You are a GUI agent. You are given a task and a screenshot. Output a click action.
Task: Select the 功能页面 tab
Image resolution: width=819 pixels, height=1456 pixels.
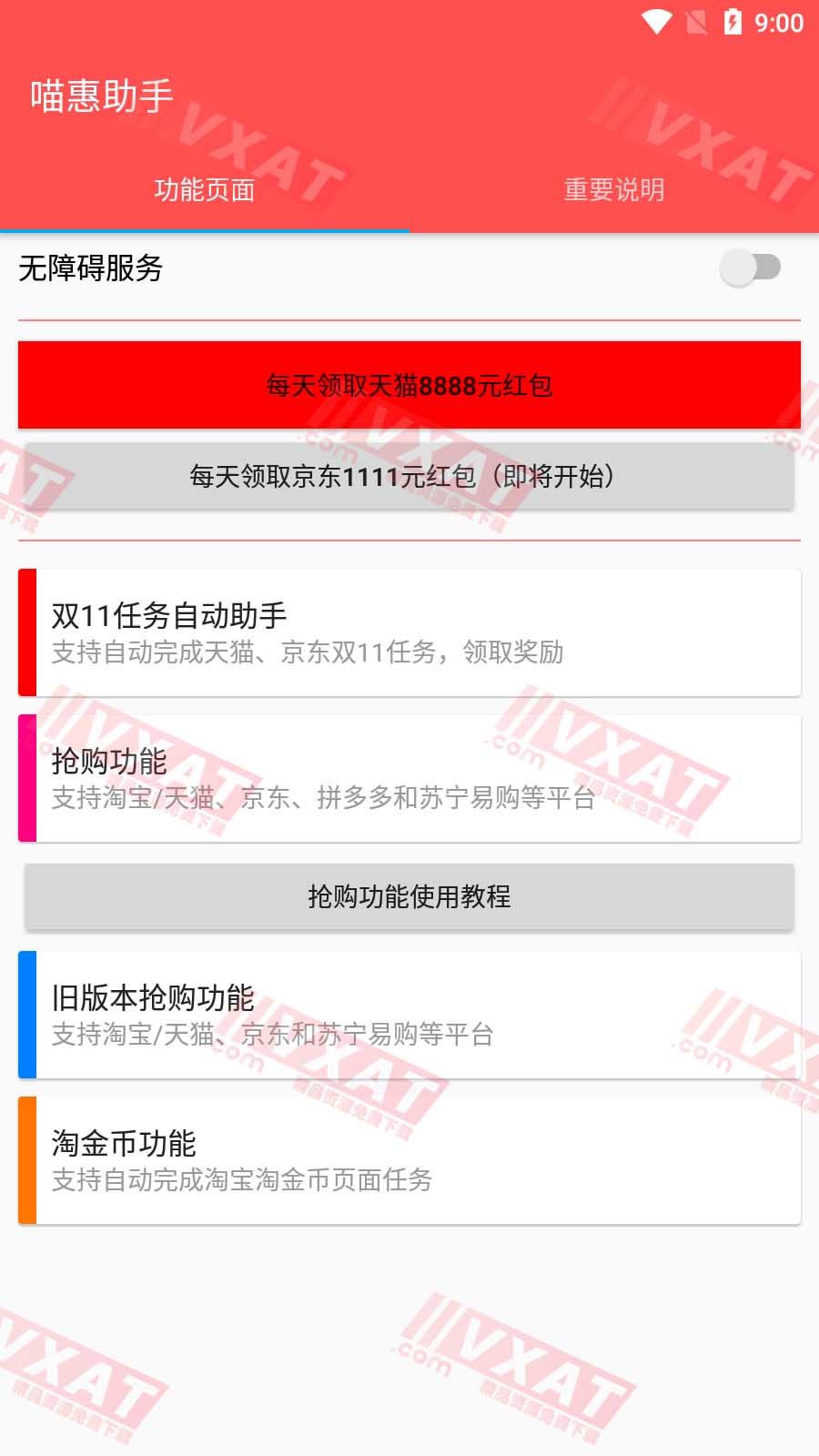(x=205, y=189)
